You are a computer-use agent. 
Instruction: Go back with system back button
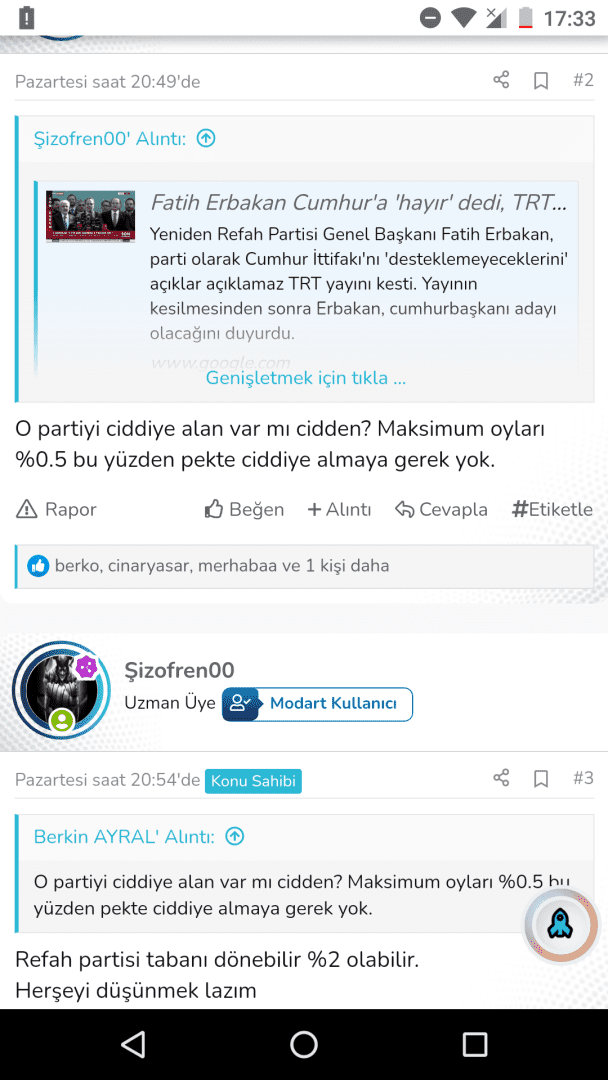[132, 1044]
